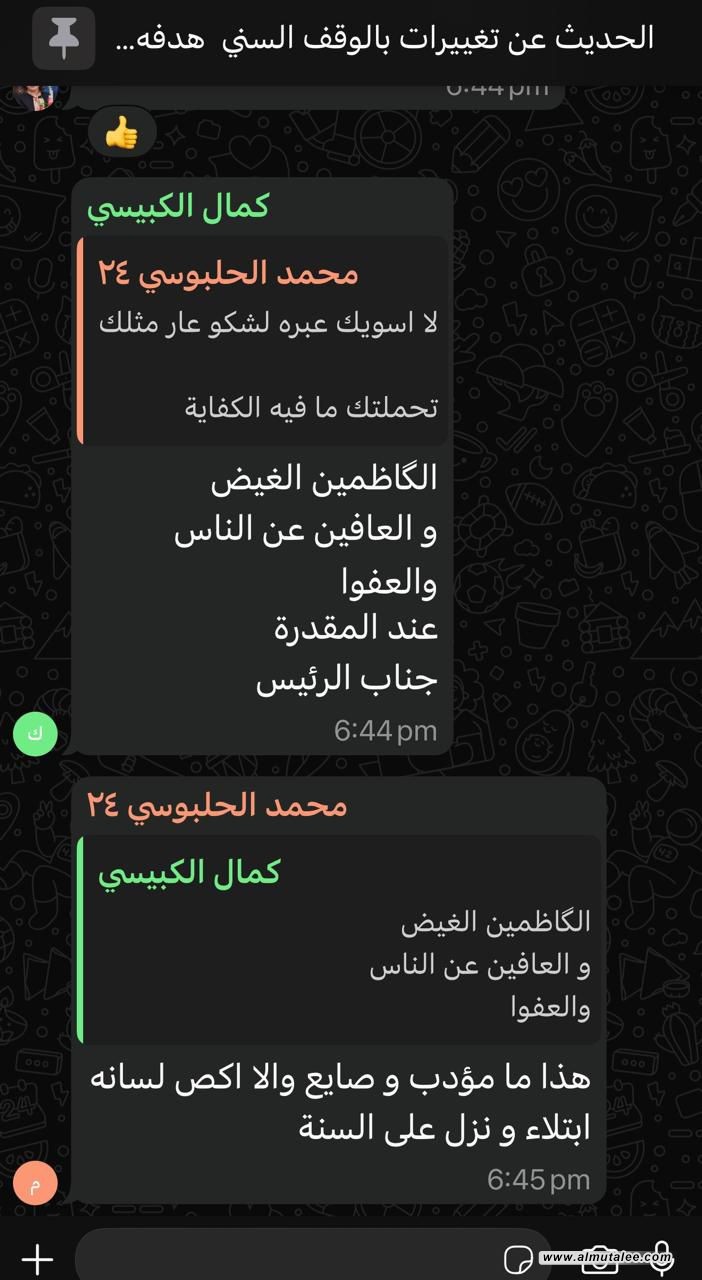Tap the pin icon in the top banner
The height and width of the screenshot is (1280, 702).
click(x=63, y=39)
